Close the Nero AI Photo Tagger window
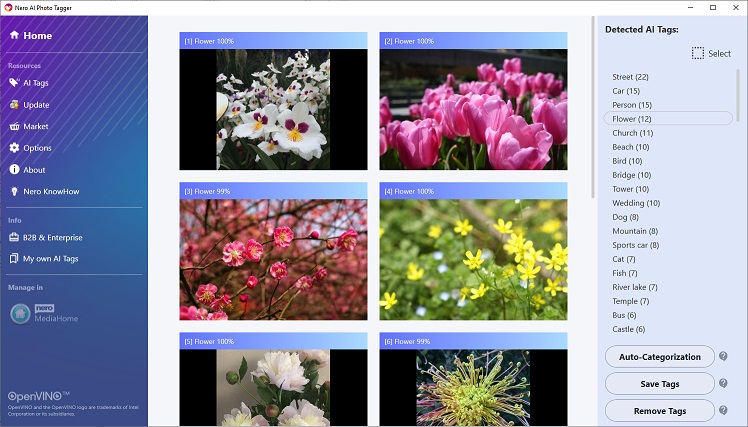This screenshot has height=427, width=748. coord(733,7)
